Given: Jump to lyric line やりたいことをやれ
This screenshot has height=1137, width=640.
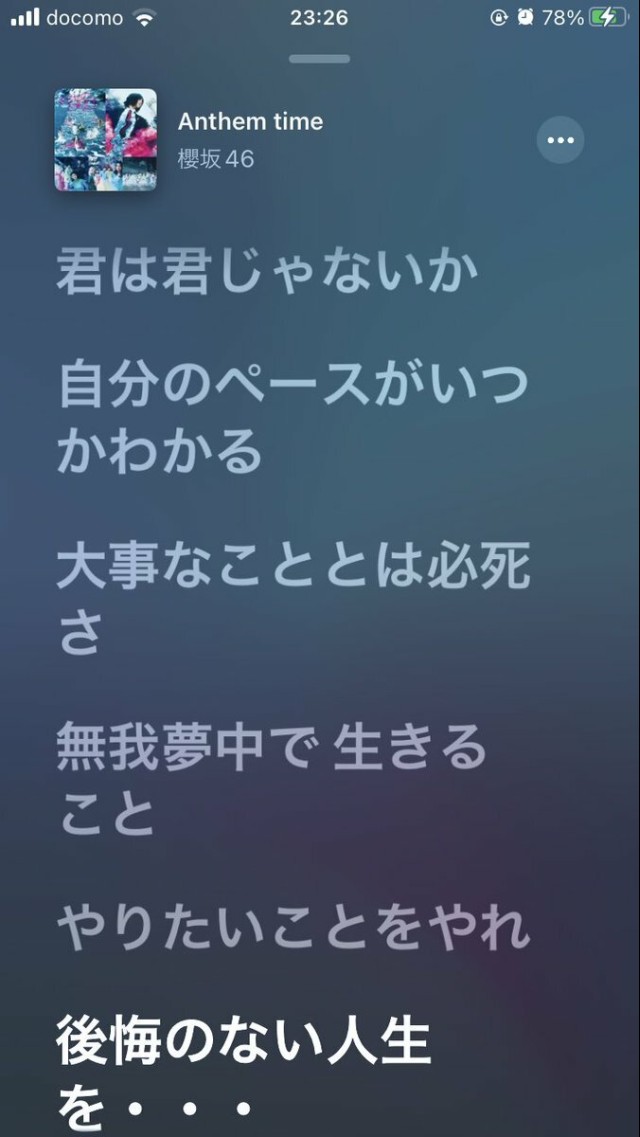Looking at the screenshot, I should point(292,928).
